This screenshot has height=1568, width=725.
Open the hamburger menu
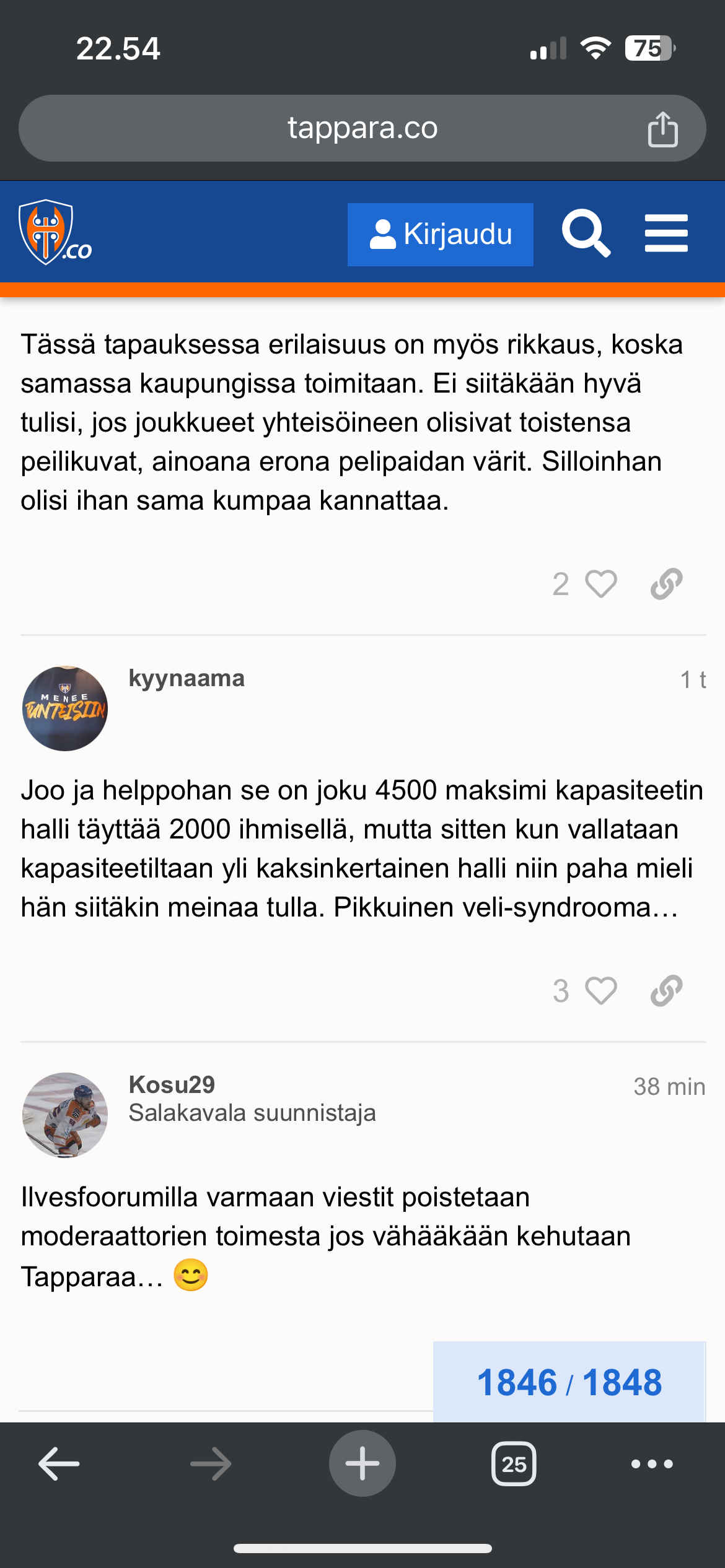coord(666,233)
